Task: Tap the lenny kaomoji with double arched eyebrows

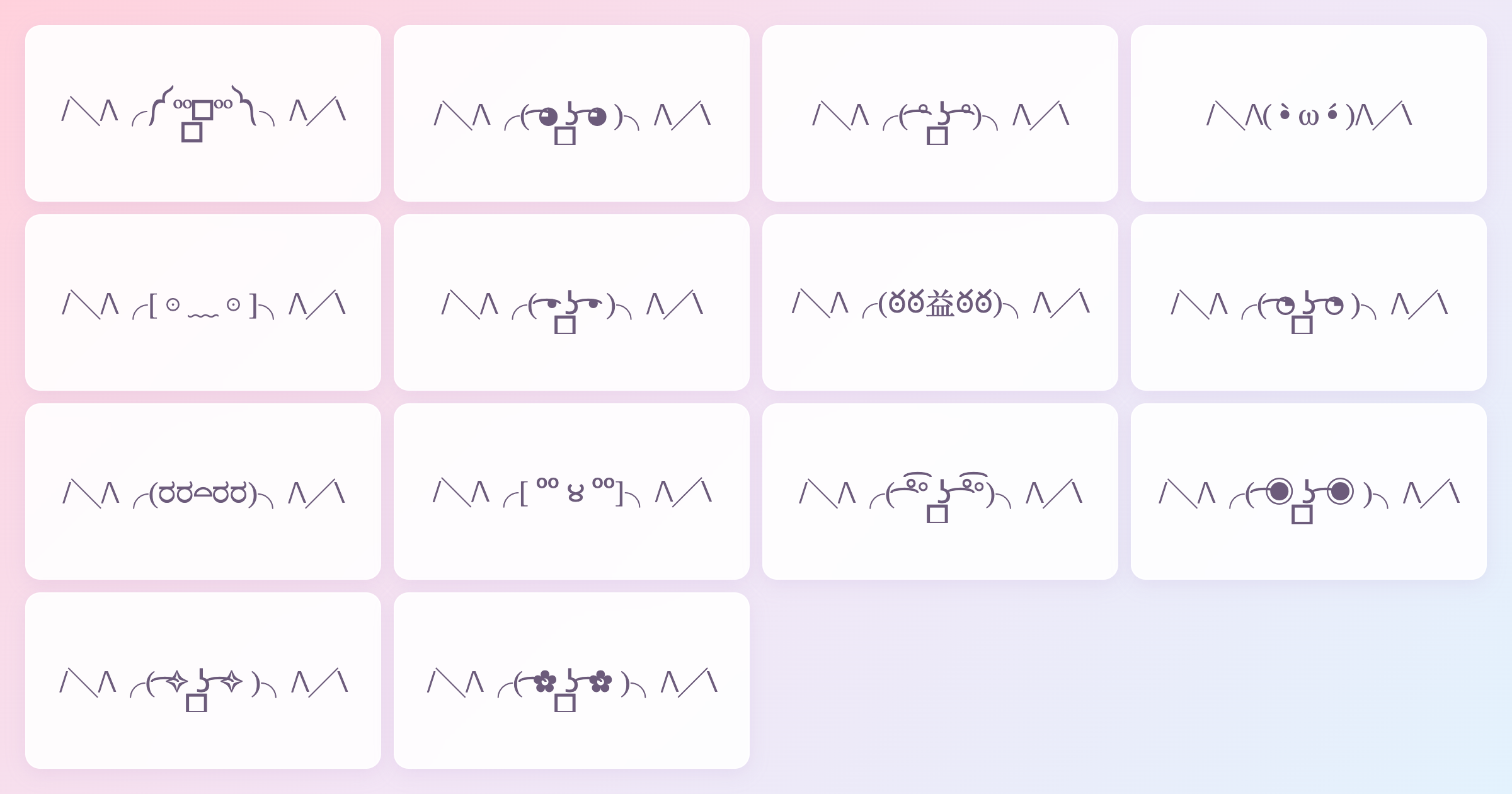Action: coord(940,492)
